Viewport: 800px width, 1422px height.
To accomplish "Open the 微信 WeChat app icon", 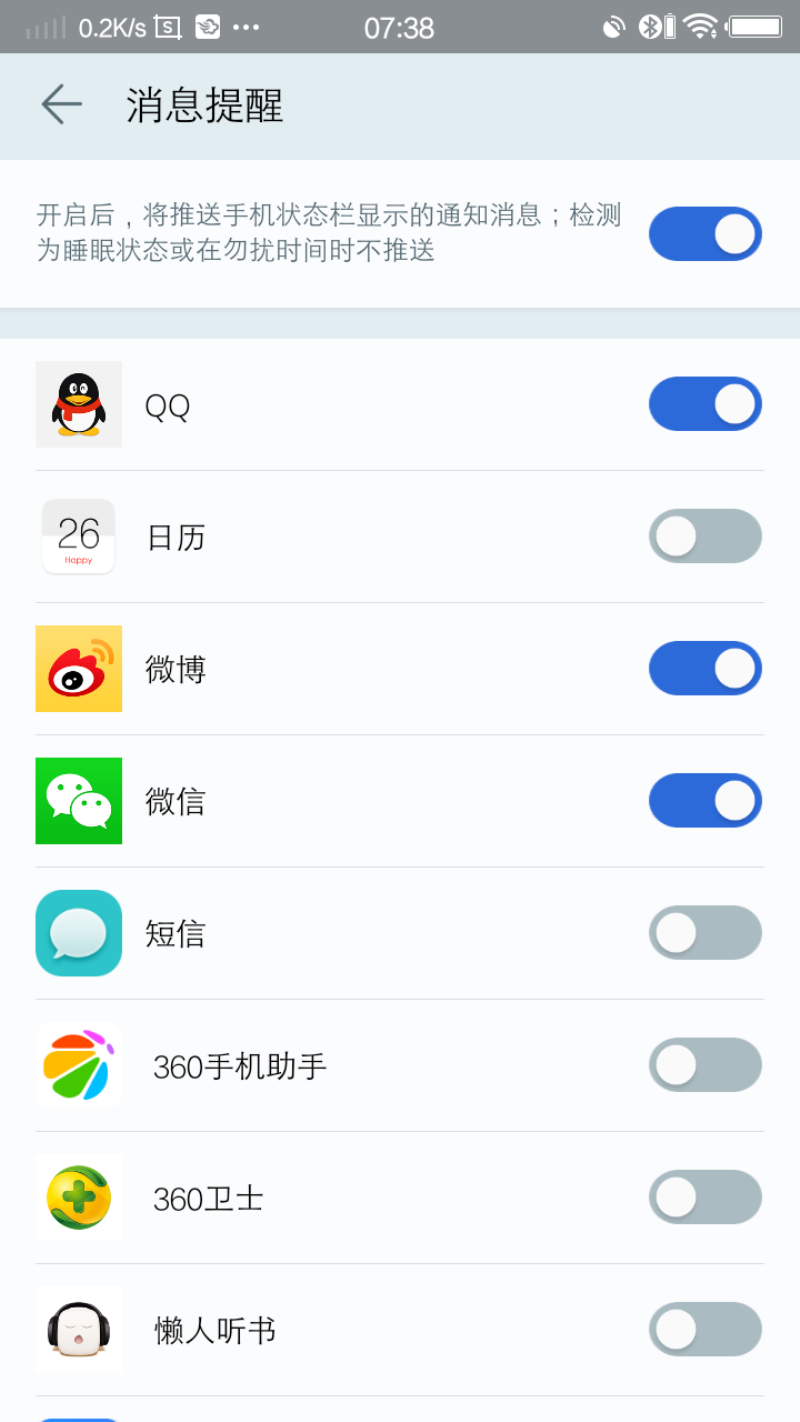I will click(x=78, y=800).
